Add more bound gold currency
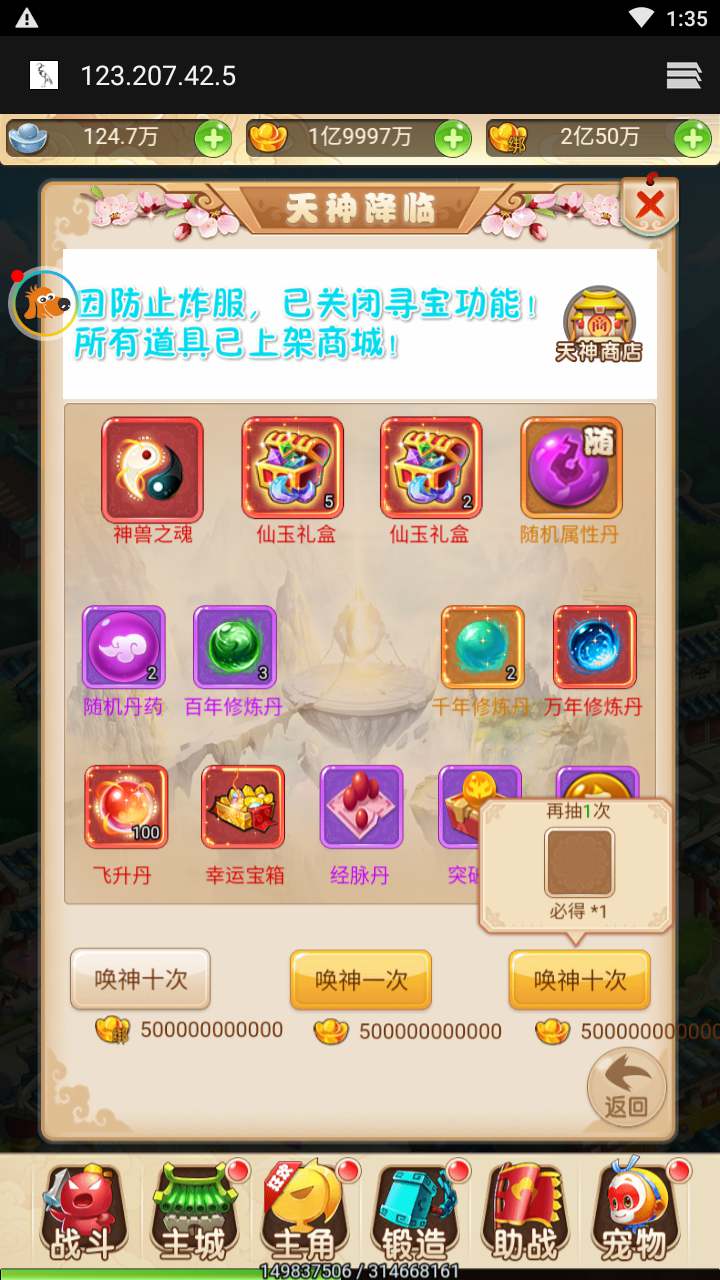The image size is (720, 1280). tap(693, 138)
